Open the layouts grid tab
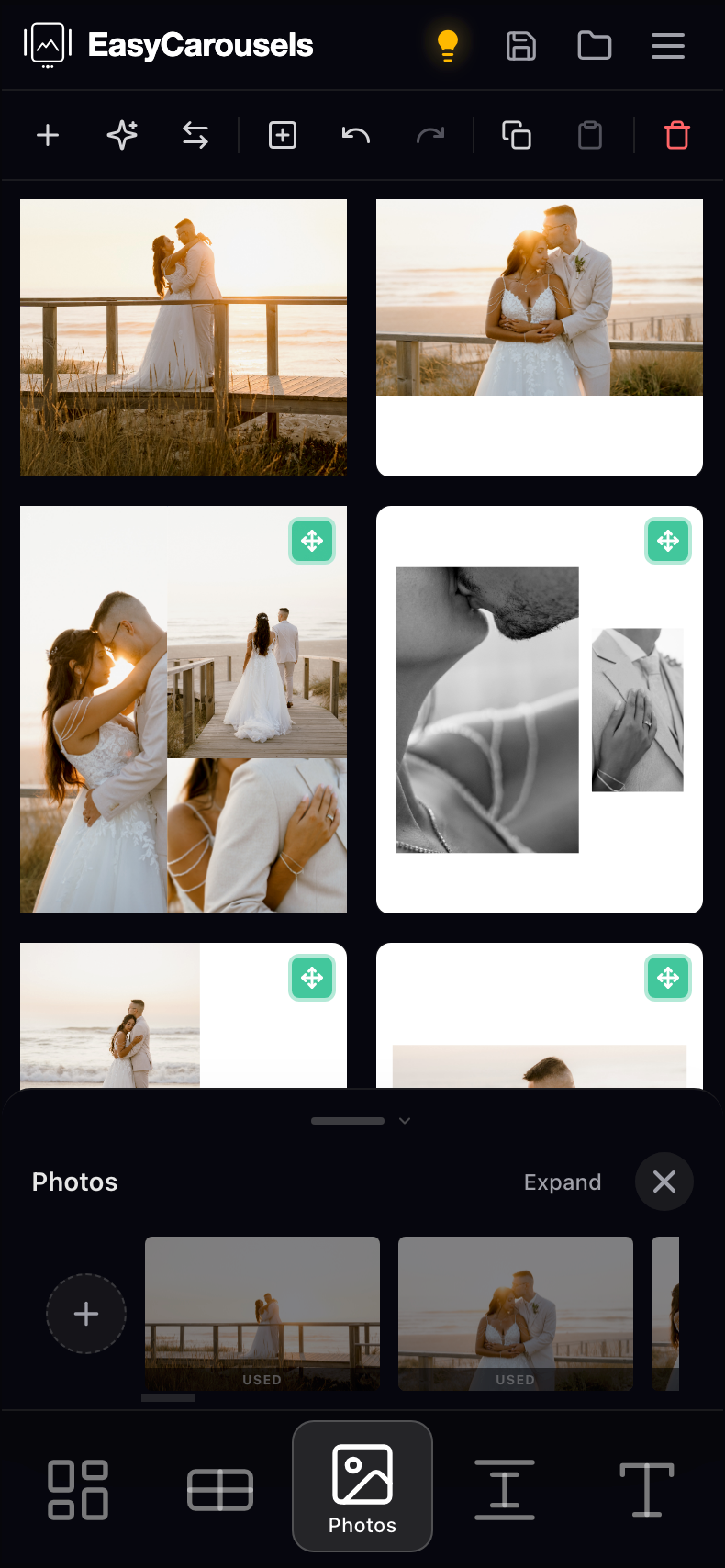725x1568 pixels. click(78, 1489)
